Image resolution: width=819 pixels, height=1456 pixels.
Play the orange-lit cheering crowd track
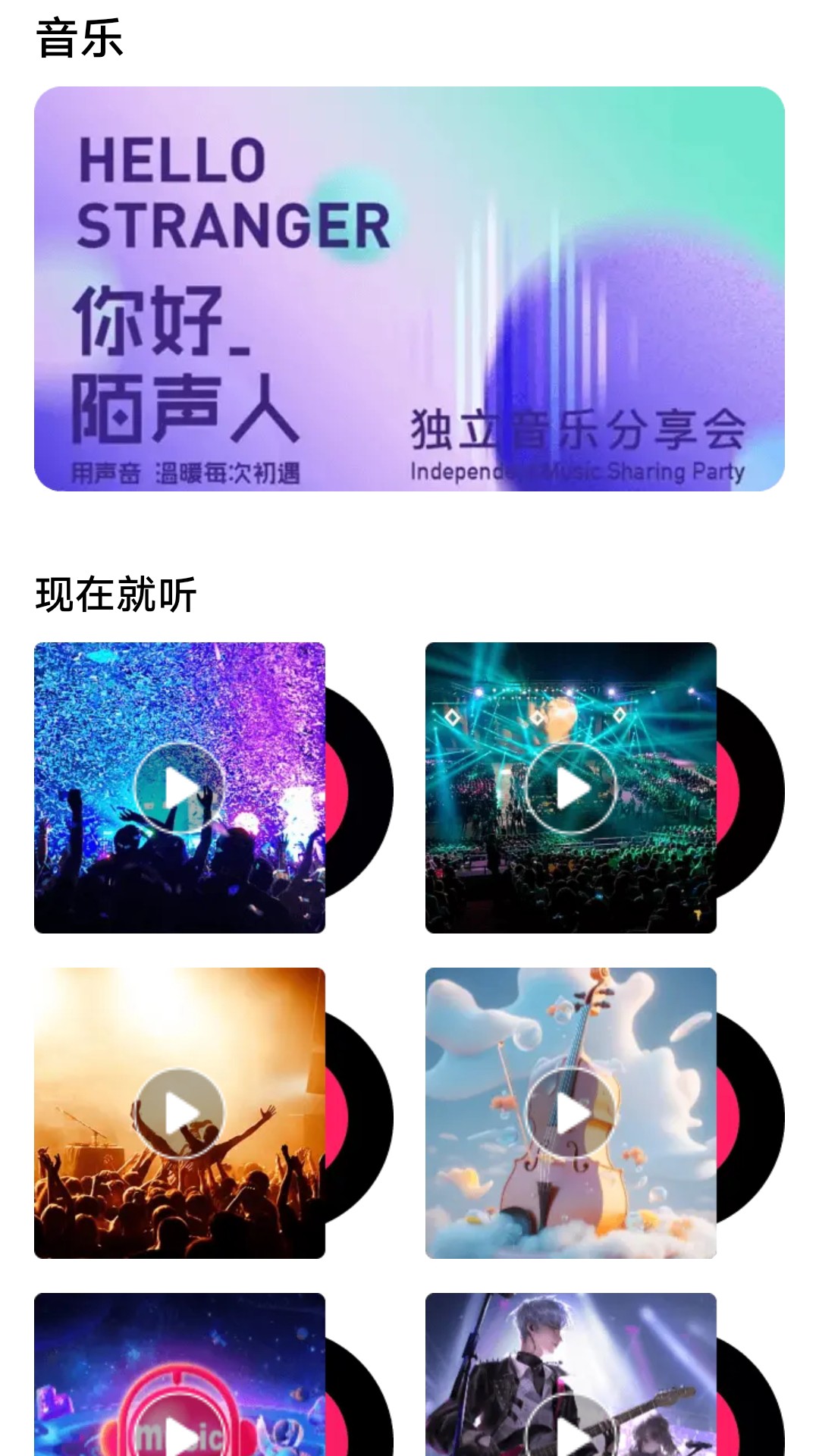180,1113
